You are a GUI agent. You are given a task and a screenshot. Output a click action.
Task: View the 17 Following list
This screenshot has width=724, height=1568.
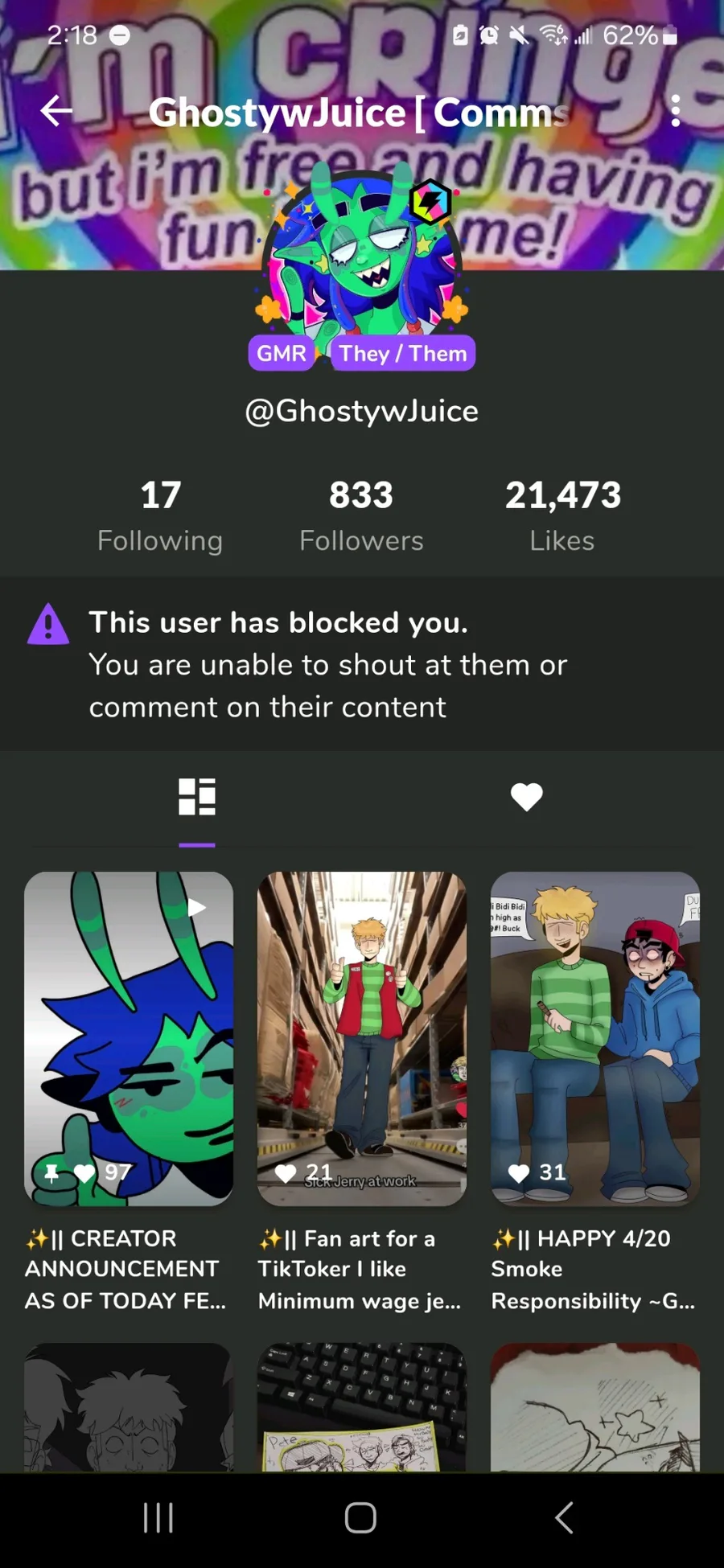coord(160,515)
